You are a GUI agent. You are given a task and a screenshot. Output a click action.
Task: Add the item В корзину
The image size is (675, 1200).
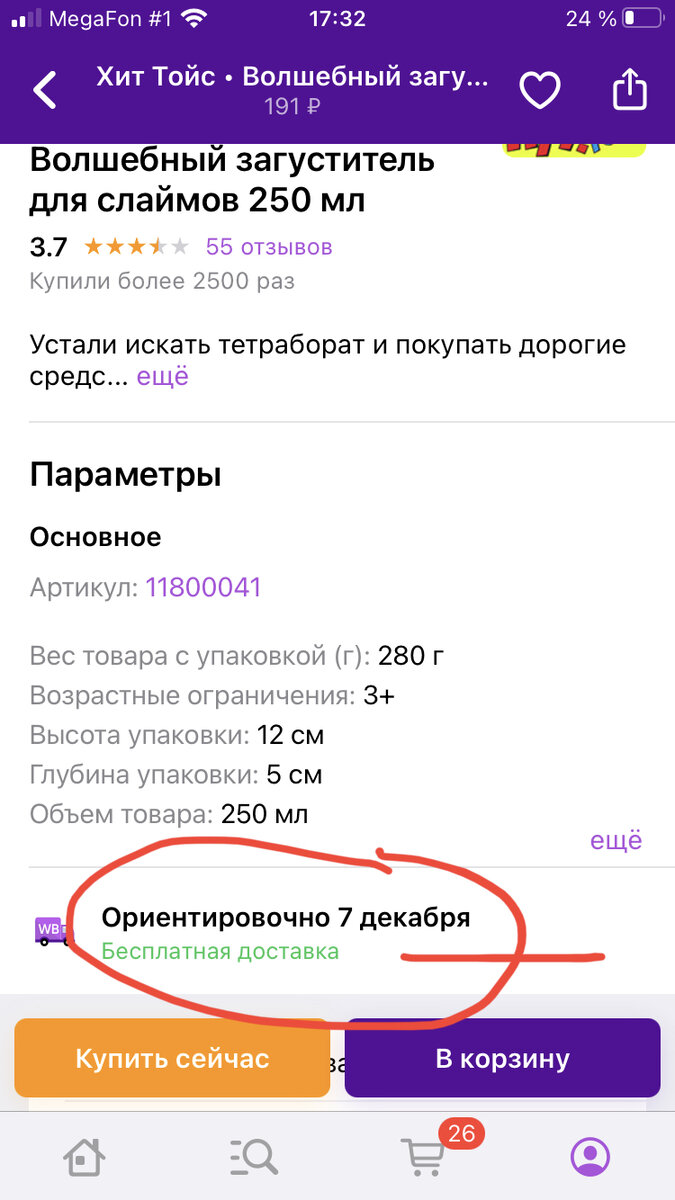click(x=502, y=1058)
